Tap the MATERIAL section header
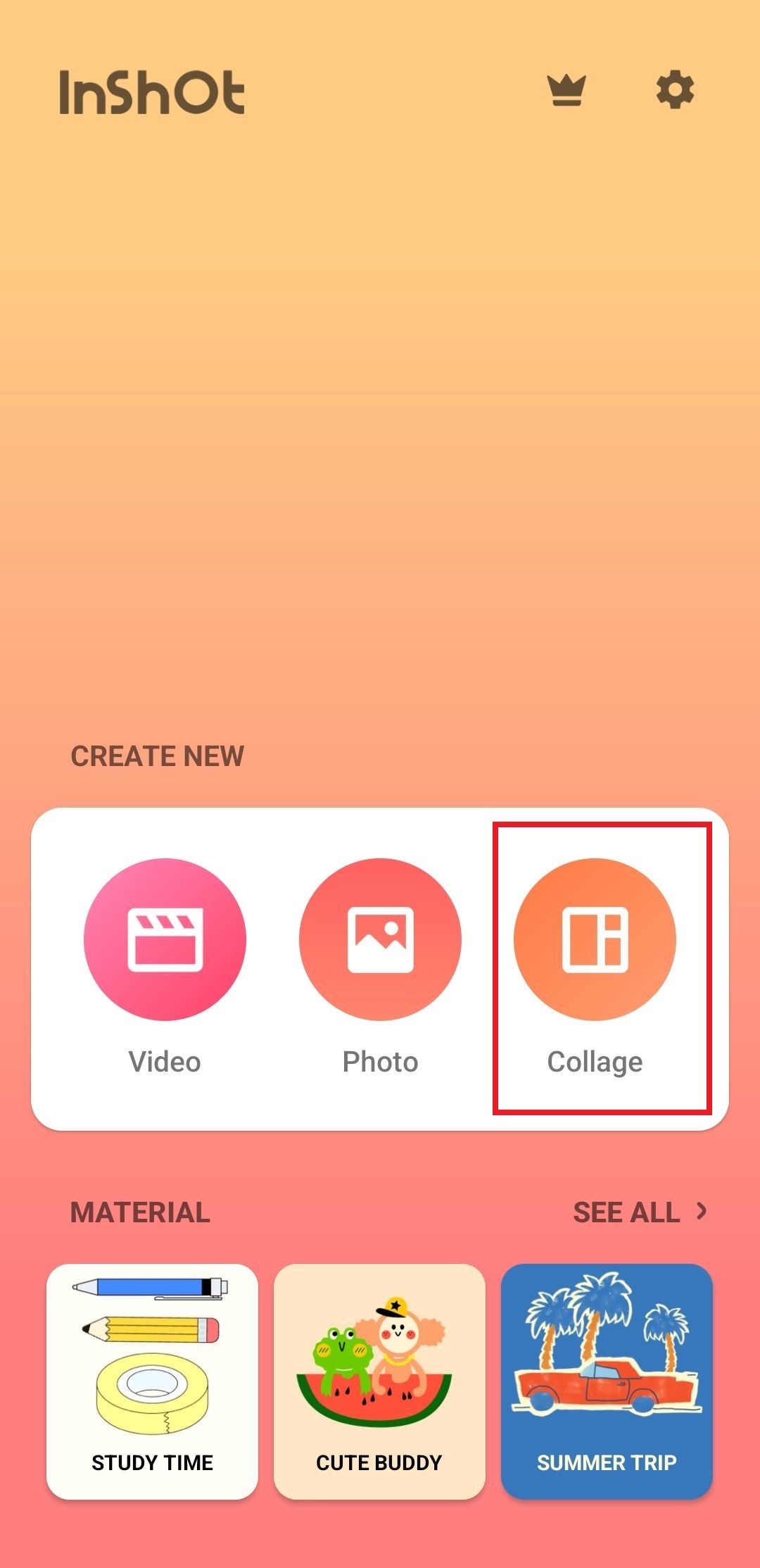Image resolution: width=760 pixels, height=1568 pixels. coord(139,1212)
